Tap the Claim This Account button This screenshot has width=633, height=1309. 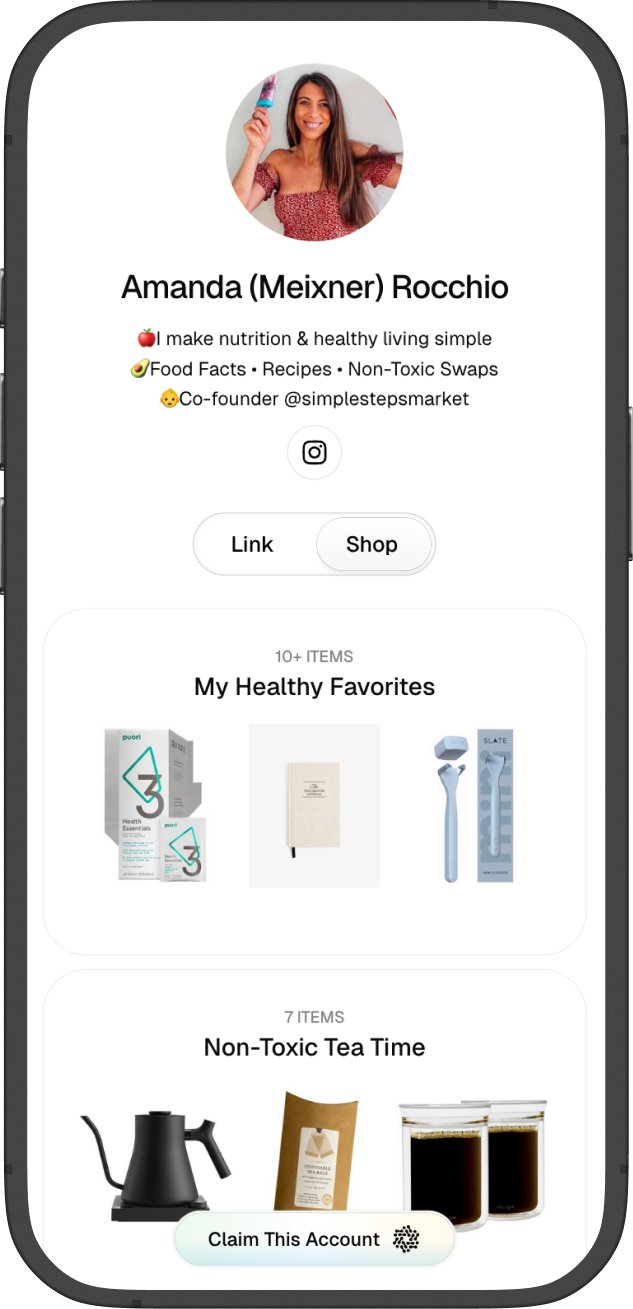click(314, 1239)
